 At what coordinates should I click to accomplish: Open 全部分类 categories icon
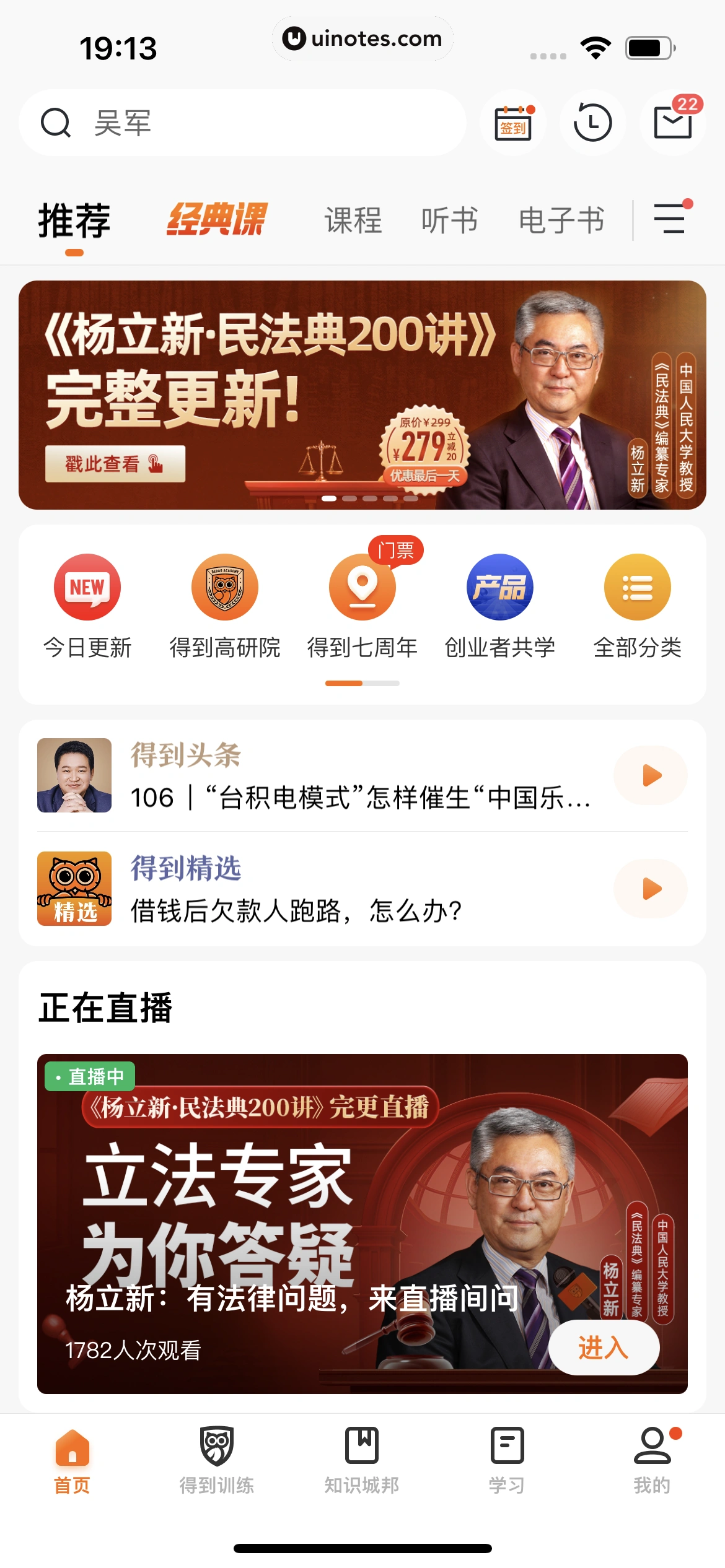(638, 587)
